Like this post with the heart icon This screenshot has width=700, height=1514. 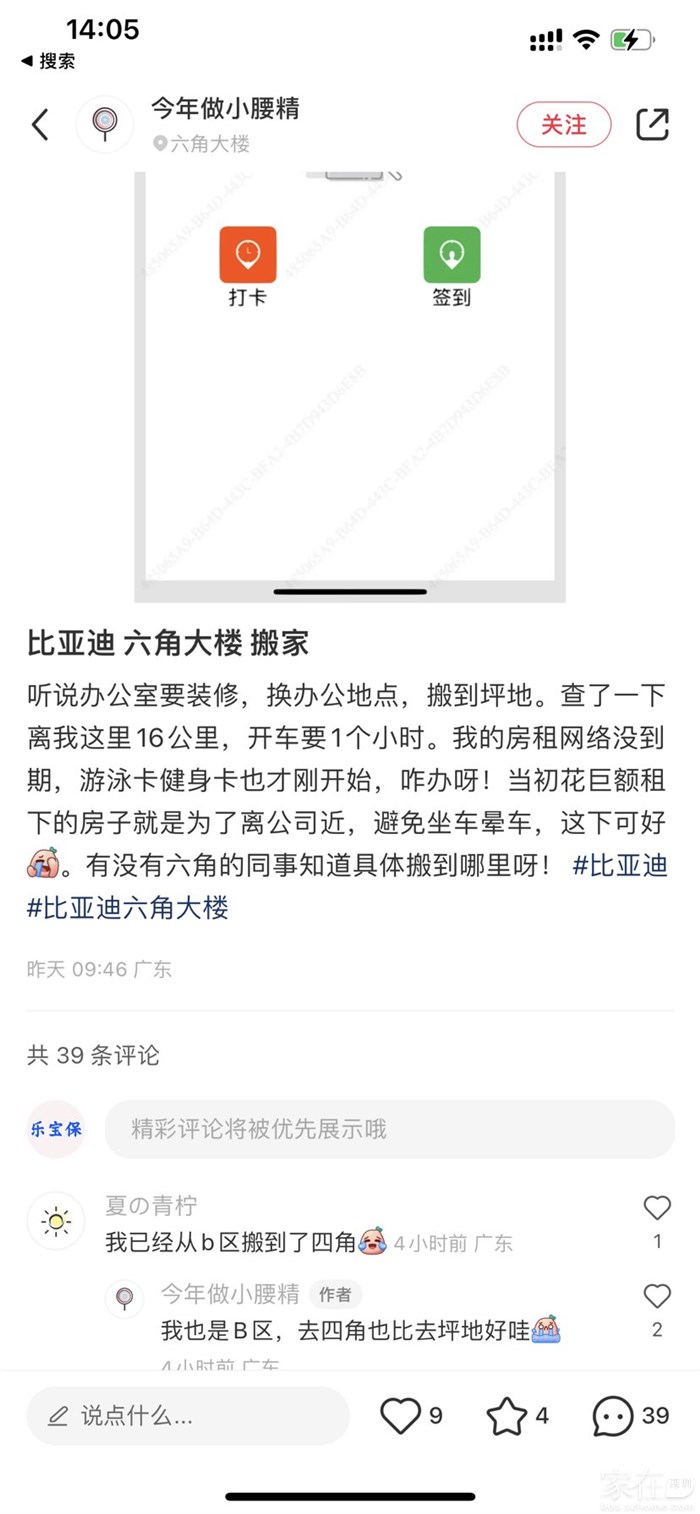click(401, 1416)
